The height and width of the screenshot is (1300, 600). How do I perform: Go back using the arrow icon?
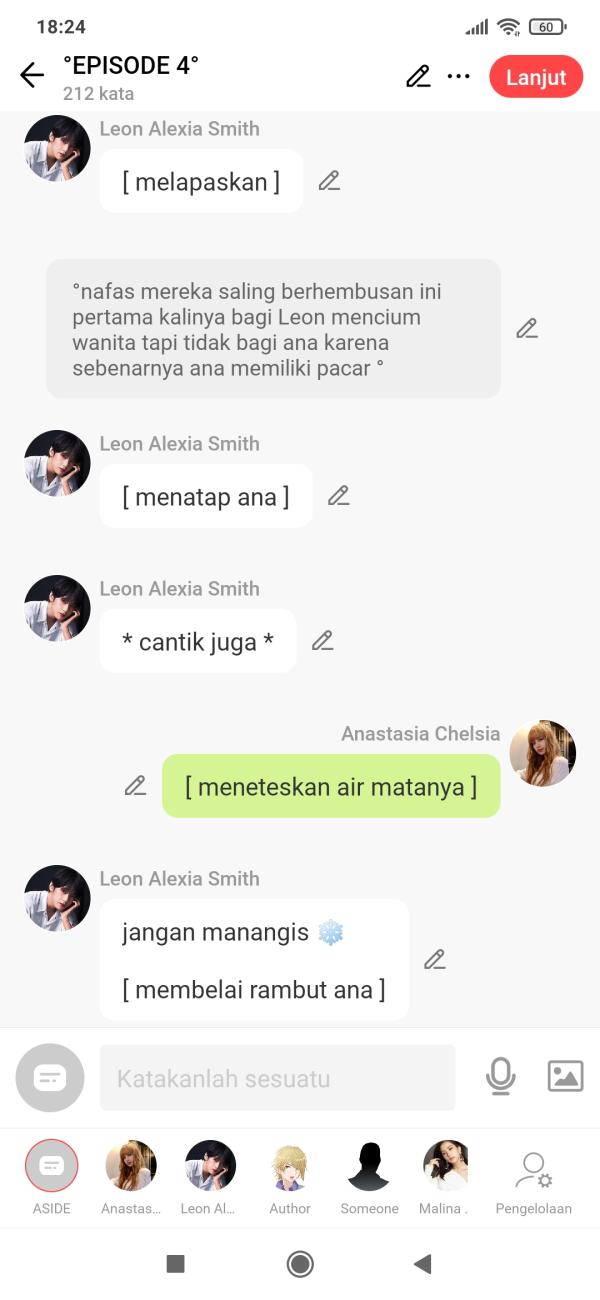[32, 76]
